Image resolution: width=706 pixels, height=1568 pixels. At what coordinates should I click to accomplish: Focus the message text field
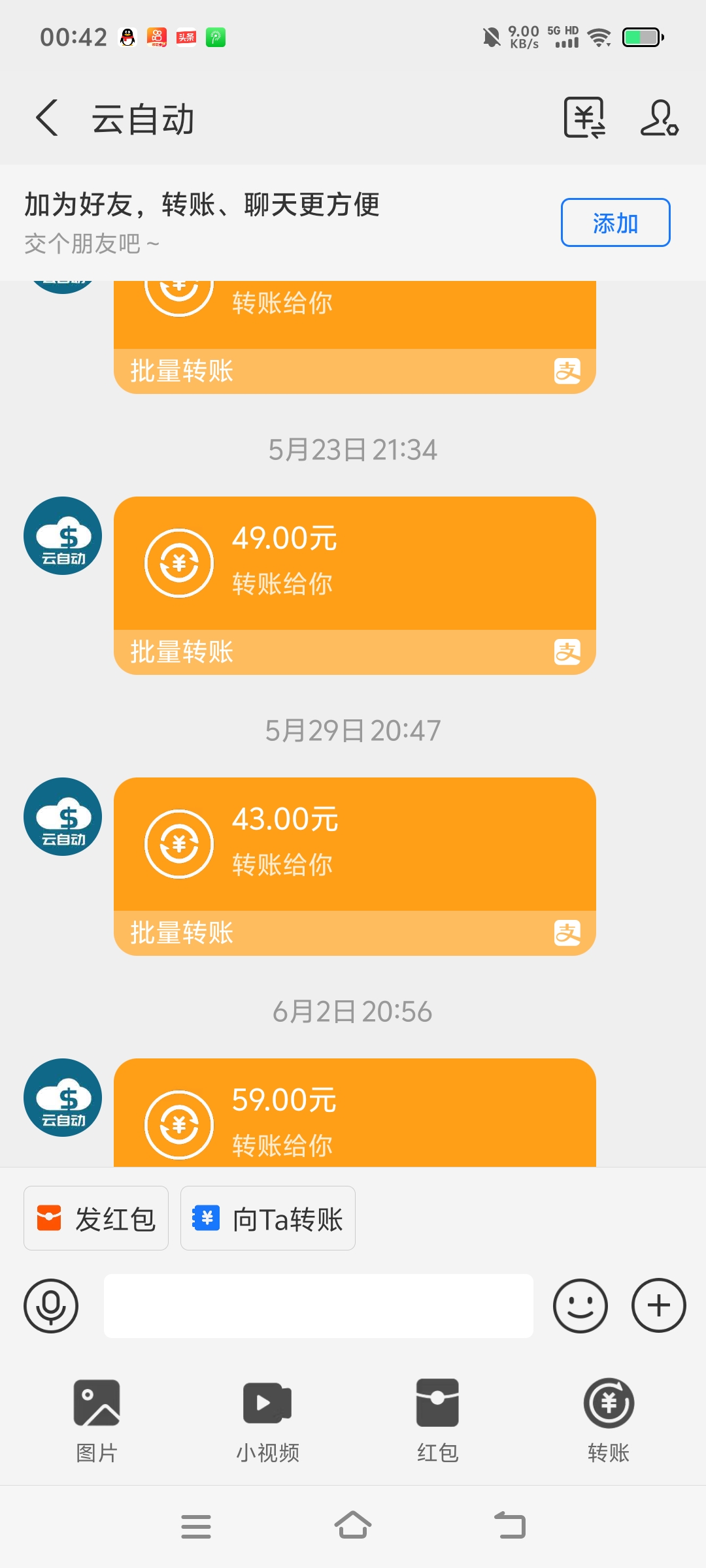[x=318, y=1306]
